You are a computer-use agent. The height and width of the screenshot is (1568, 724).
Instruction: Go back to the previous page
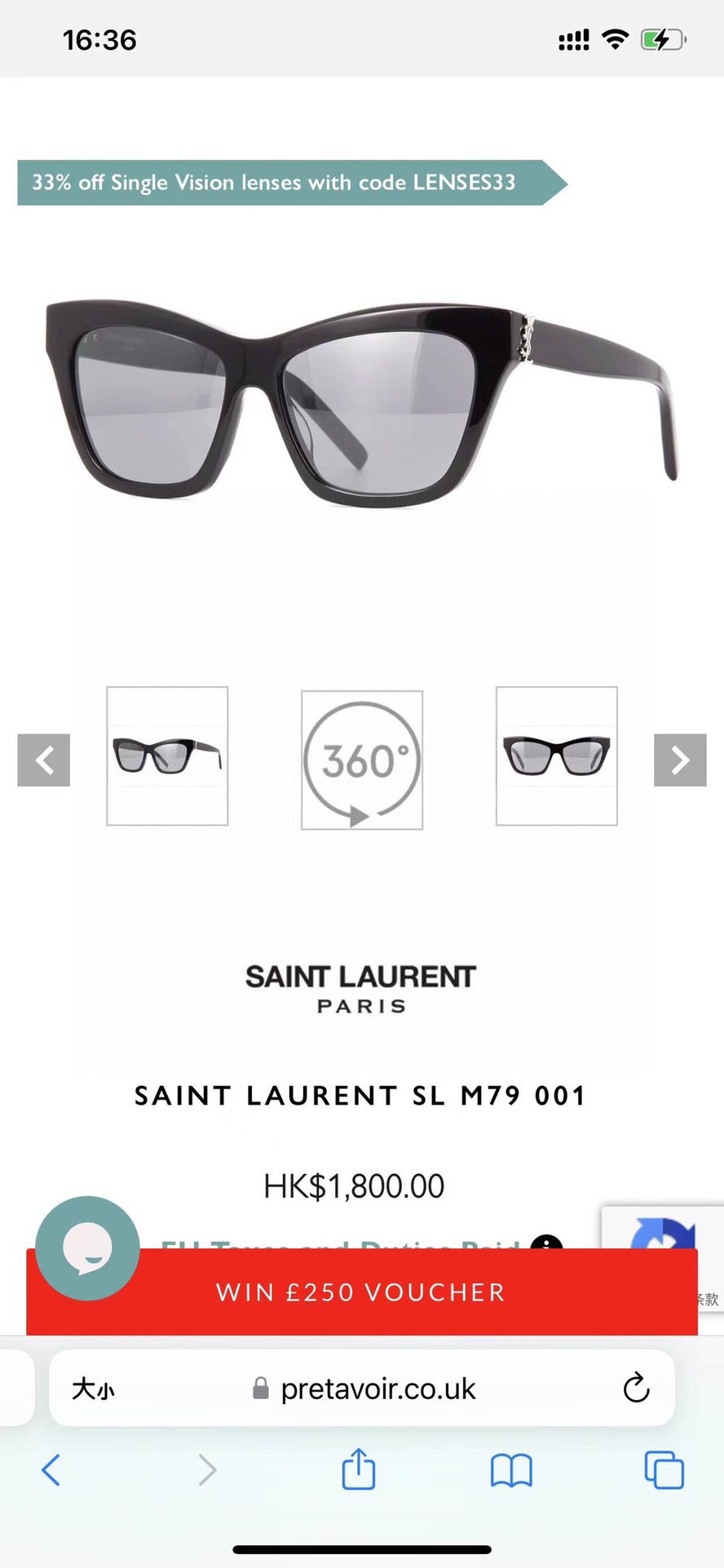pos(51,1470)
